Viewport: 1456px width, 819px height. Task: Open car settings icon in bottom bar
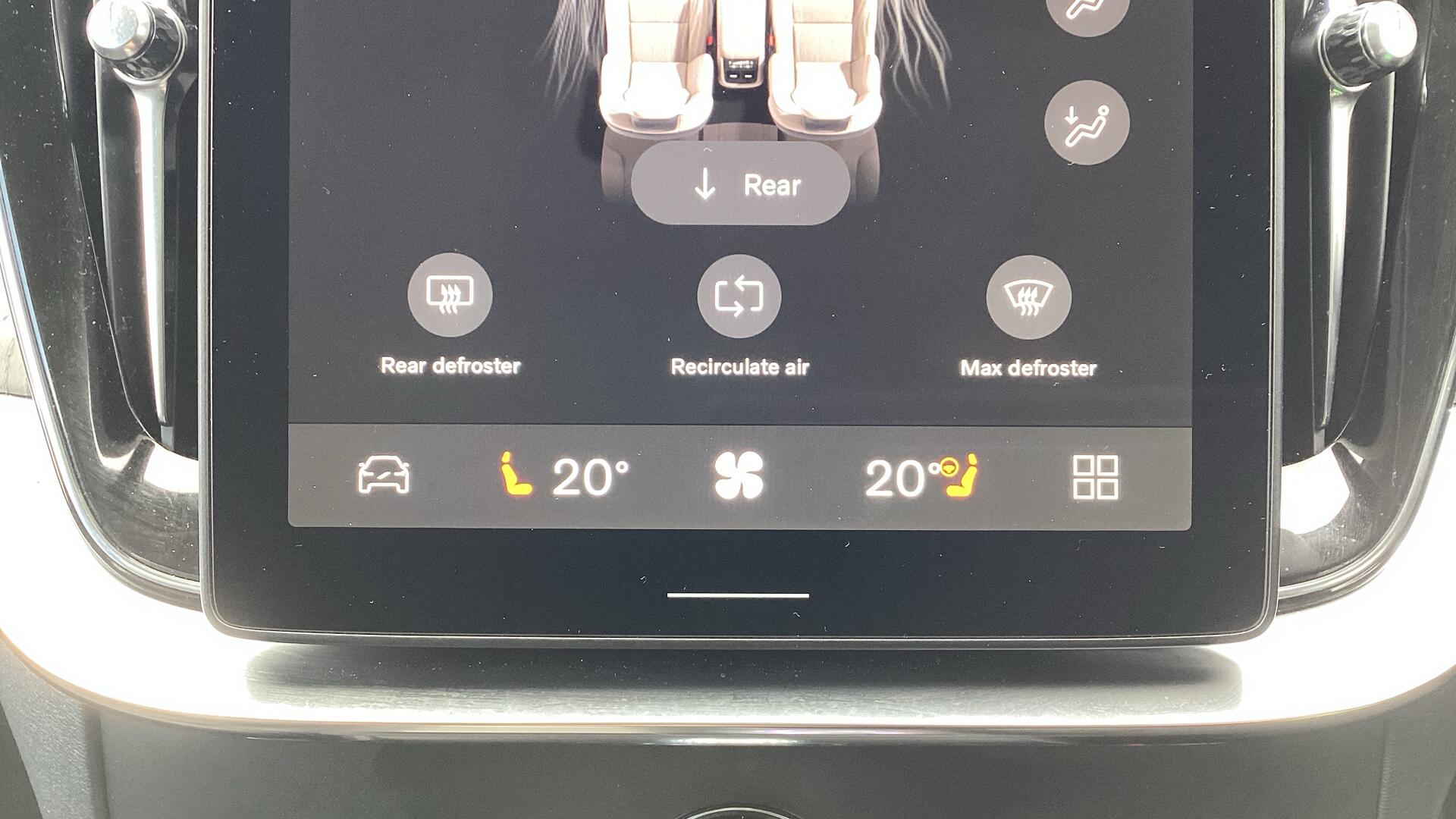tap(384, 476)
